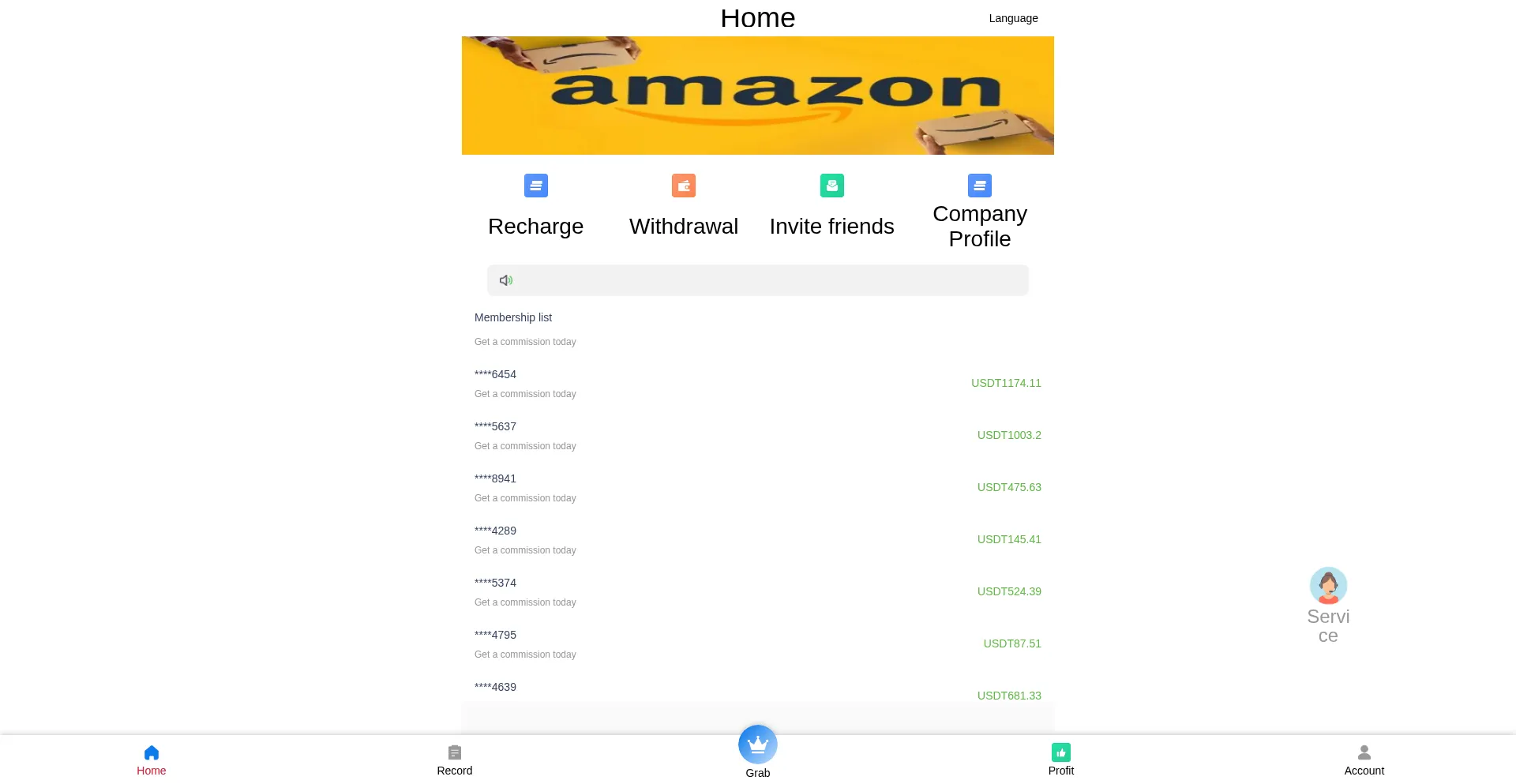Open the Account tab
The width and height of the screenshot is (1516, 784).
[x=1364, y=760]
